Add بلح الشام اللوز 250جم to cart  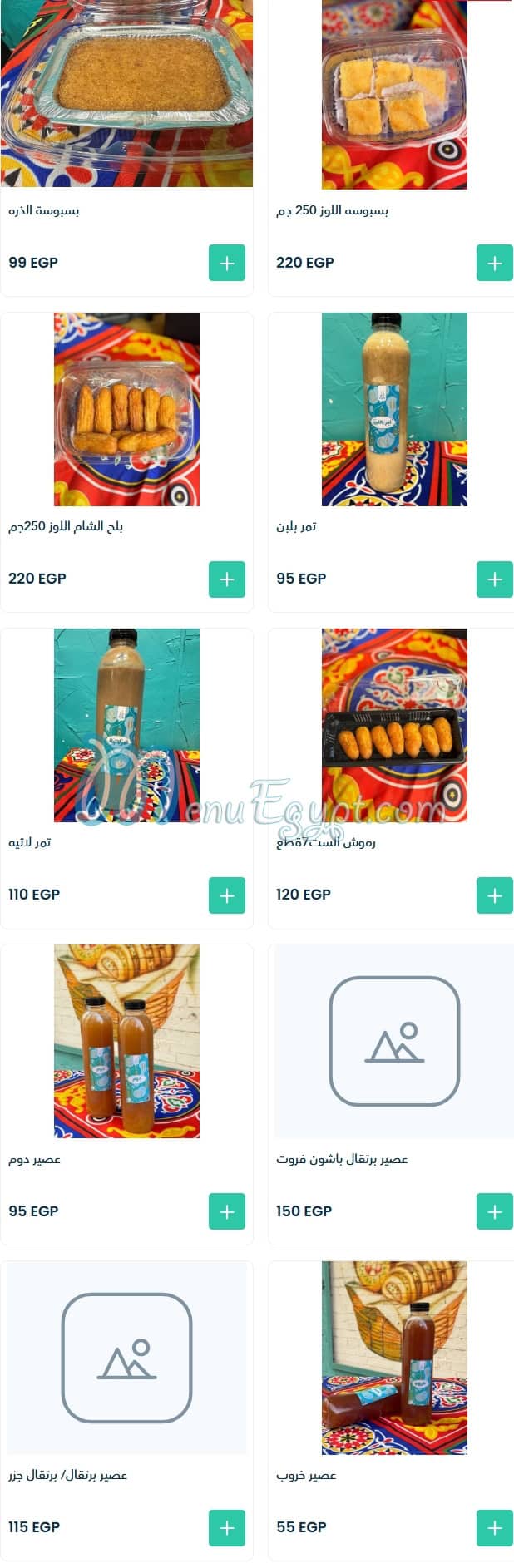[x=226, y=579]
